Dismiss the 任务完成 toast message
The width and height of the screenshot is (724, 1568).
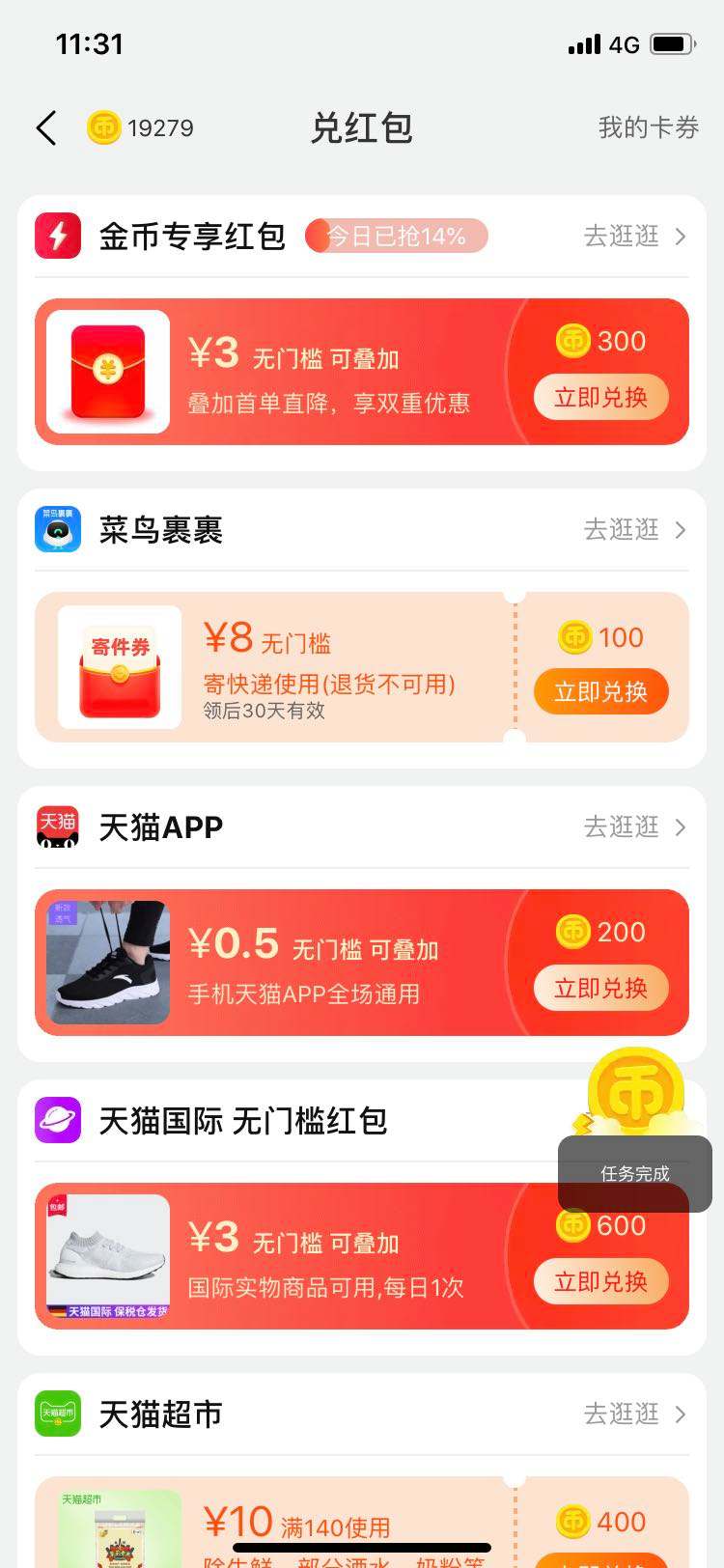tap(633, 1174)
